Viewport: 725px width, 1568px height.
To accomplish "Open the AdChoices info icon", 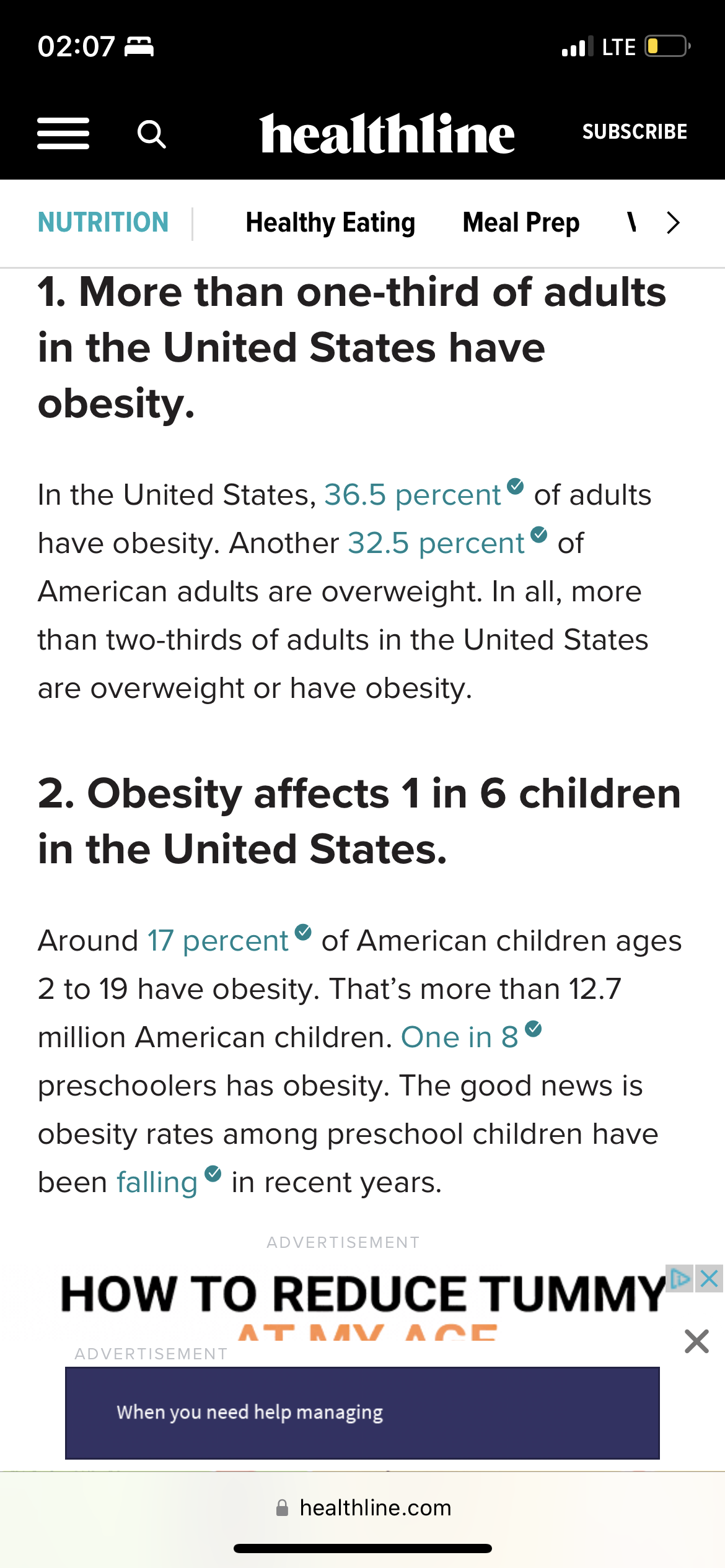I will click(680, 1278).
